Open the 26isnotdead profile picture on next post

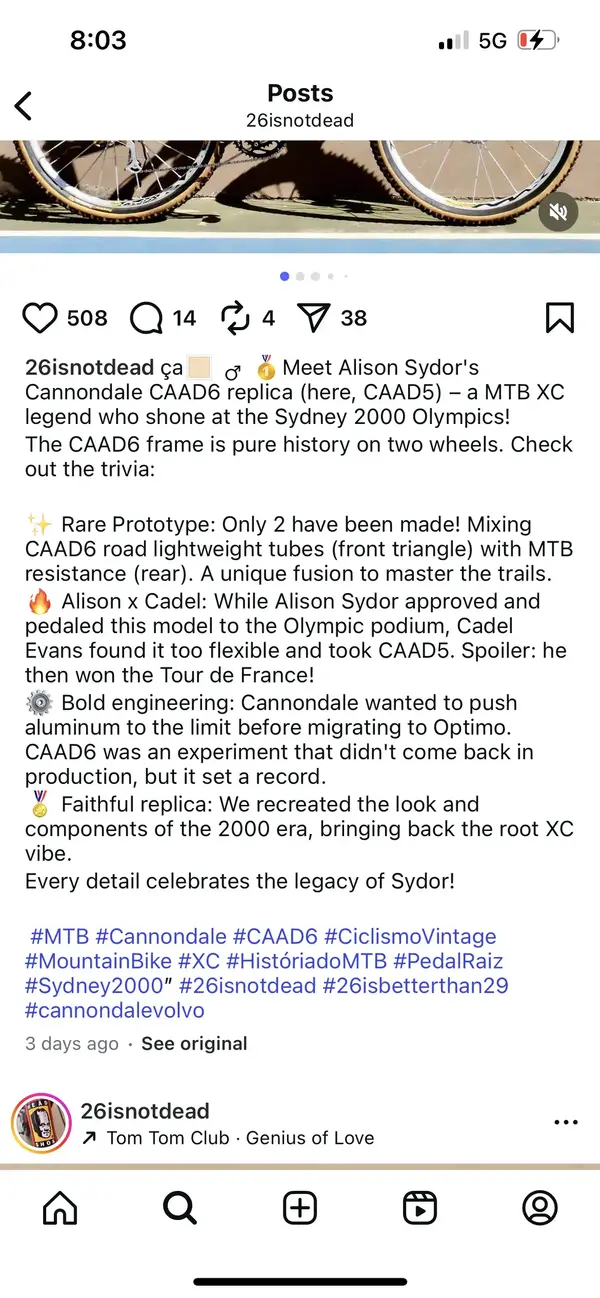click(41, 1123)
